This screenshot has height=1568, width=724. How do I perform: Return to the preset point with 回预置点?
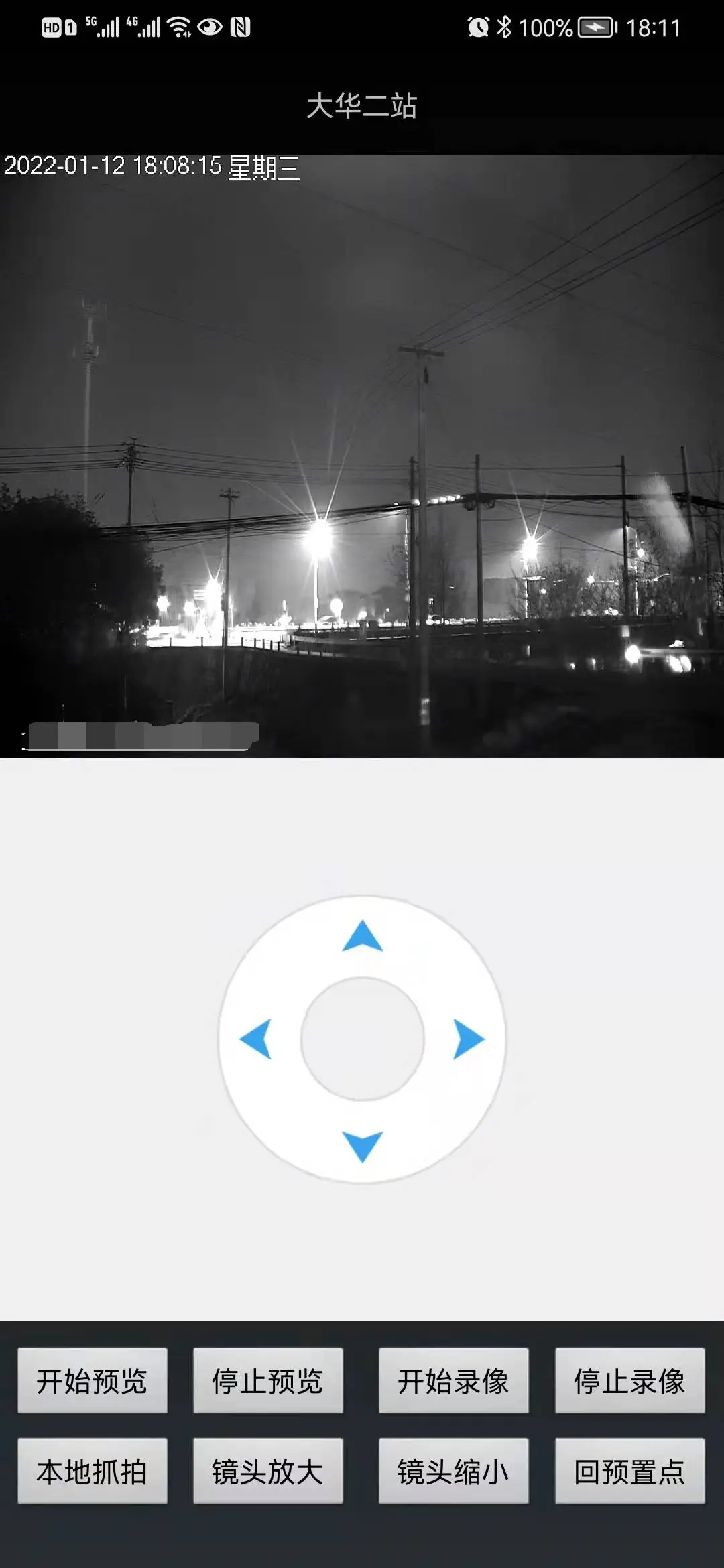click(x=629, y=1472)
